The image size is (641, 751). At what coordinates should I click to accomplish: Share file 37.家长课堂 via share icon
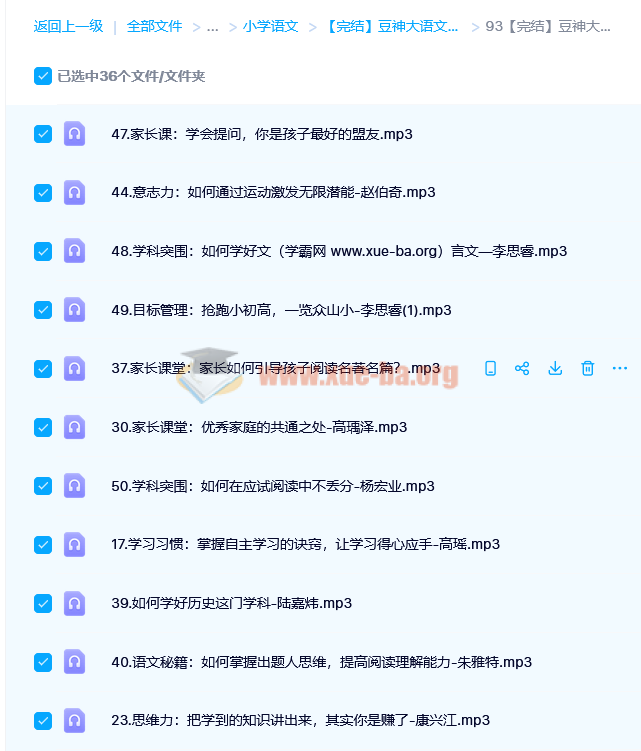coord(522,369)
